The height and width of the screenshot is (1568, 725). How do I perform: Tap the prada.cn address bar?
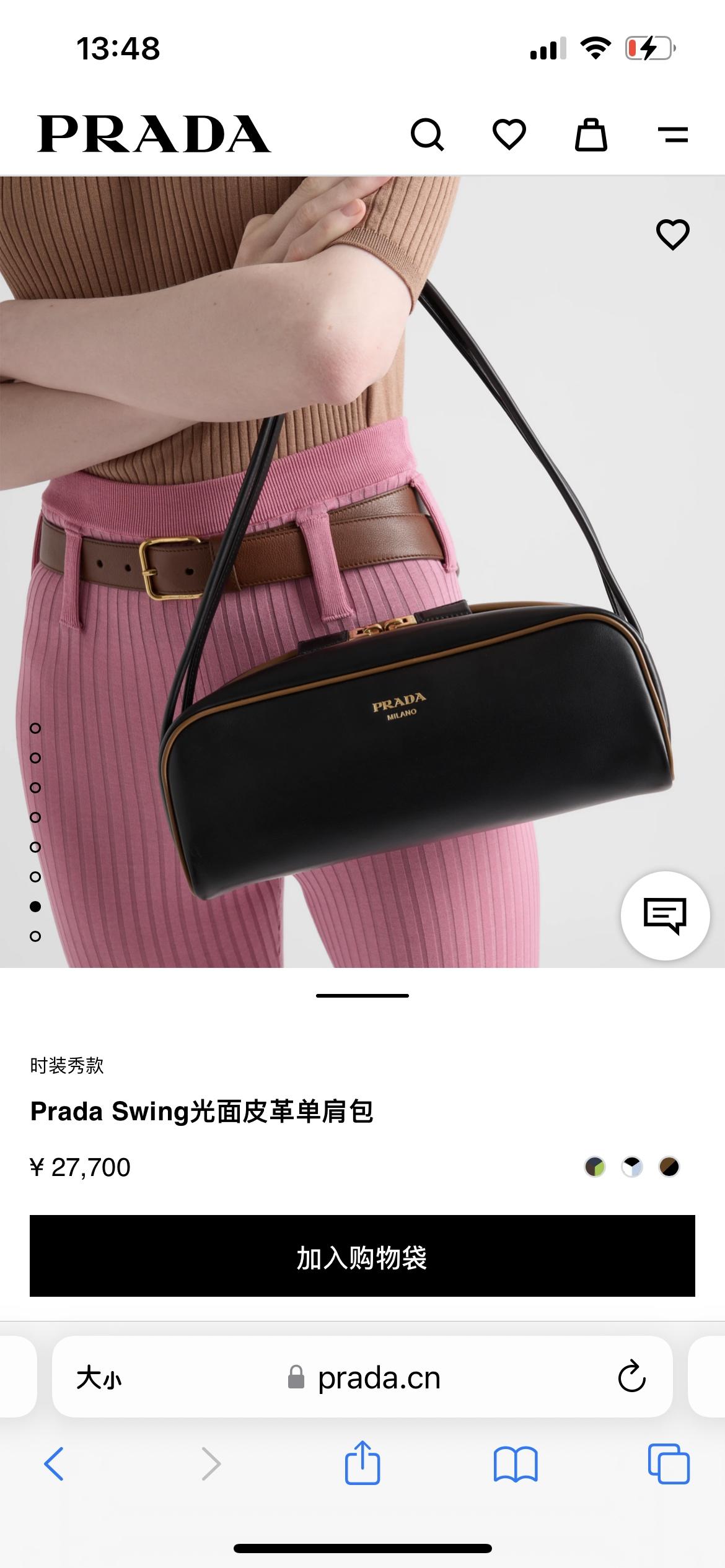pyautogui.click(x=378, y=1378)
